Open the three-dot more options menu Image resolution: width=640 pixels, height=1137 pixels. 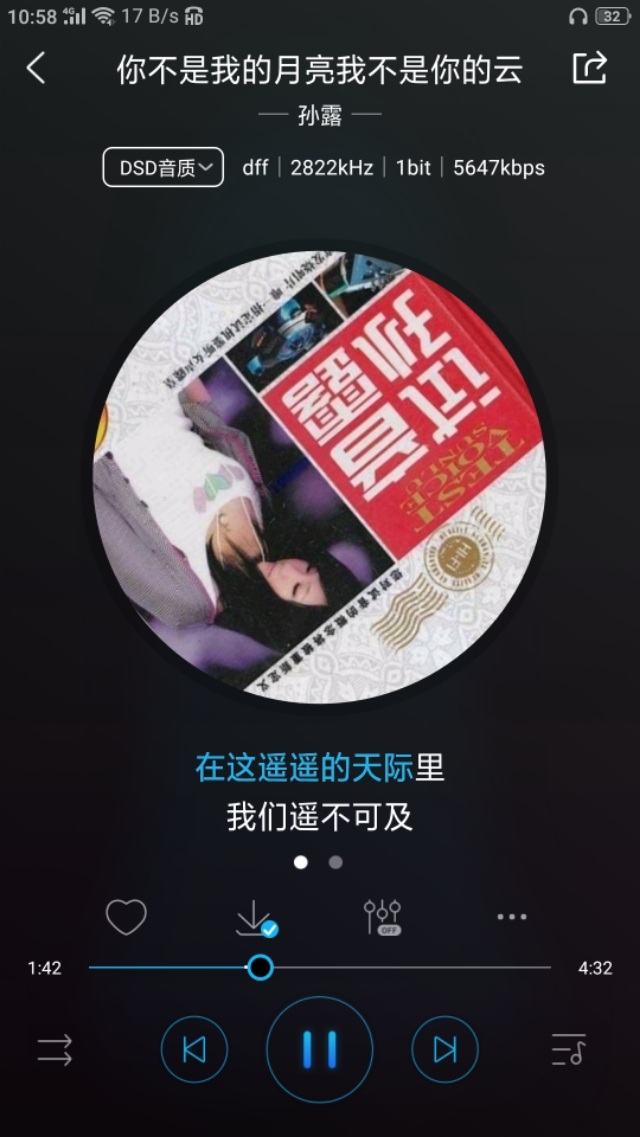511,916
